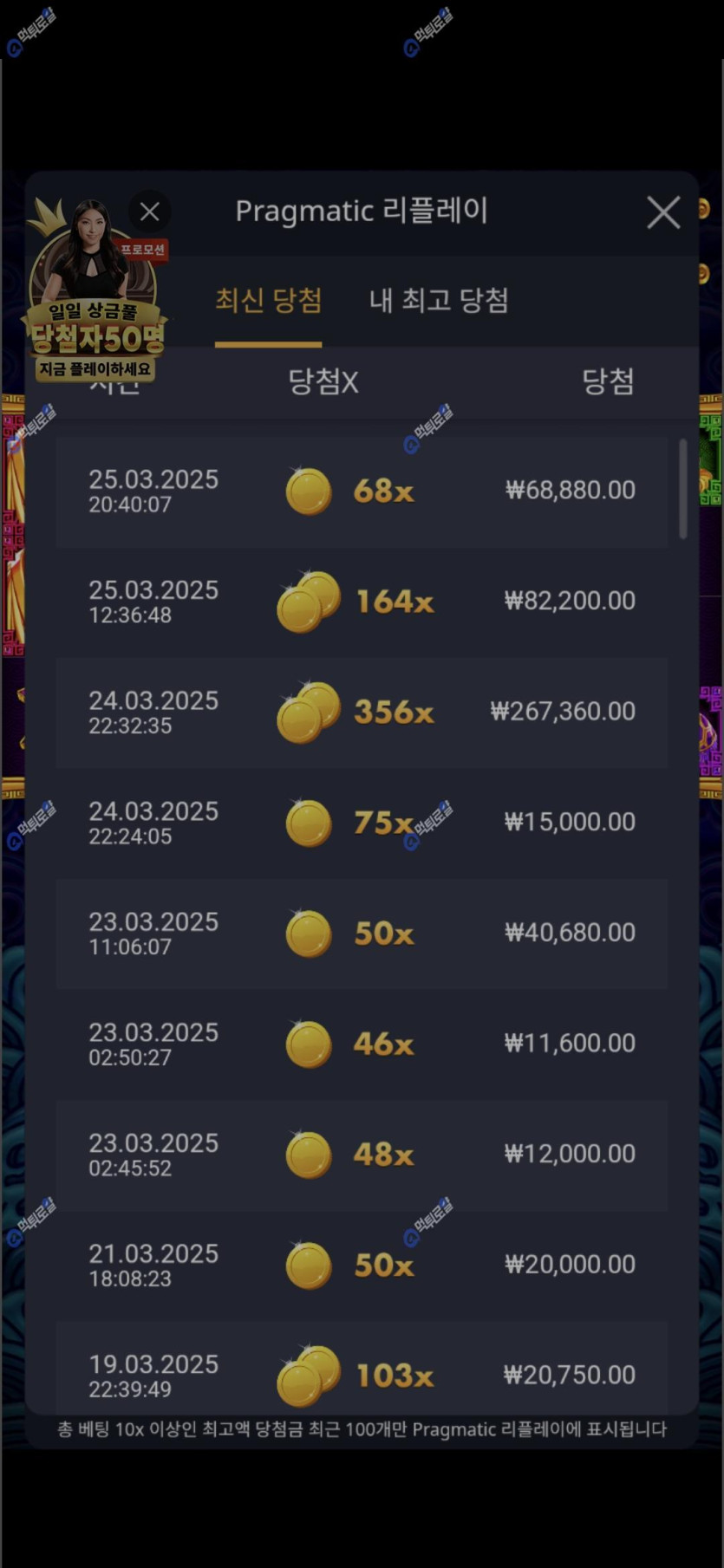Switch to the 최신 당첨 tab

point(268,301)
